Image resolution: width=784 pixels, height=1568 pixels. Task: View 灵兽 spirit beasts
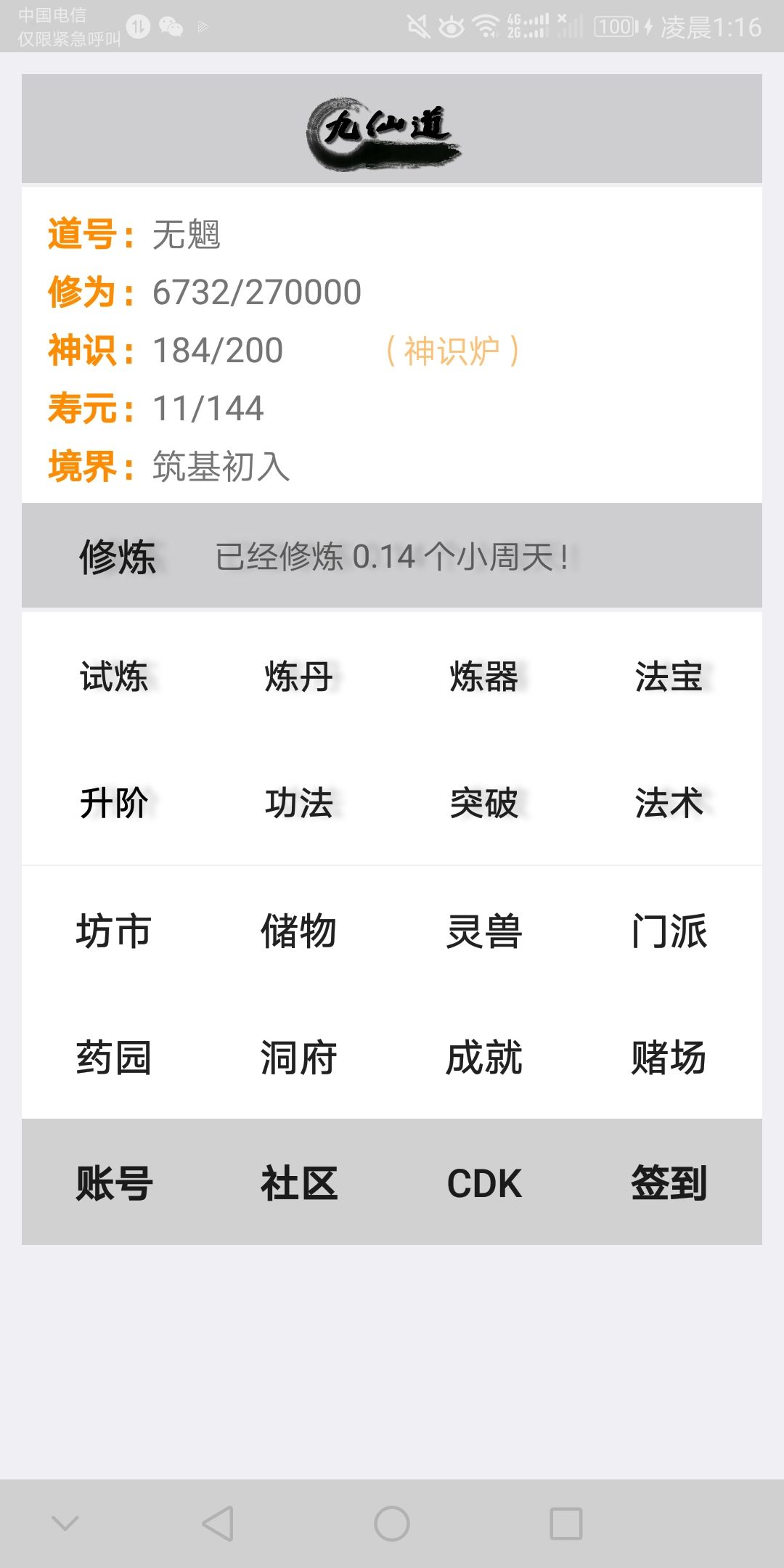[484, 931]
